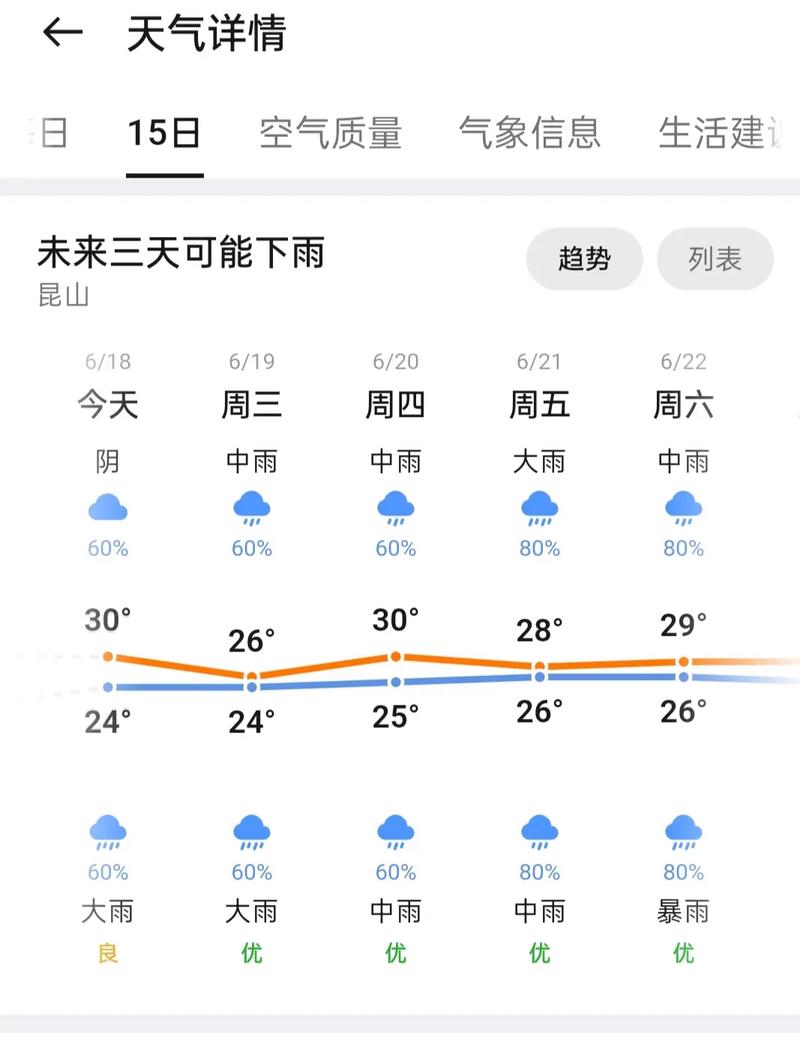Tap the 30° point for 周四 on the trend line

pyautogui.click(x=396, y=656)
